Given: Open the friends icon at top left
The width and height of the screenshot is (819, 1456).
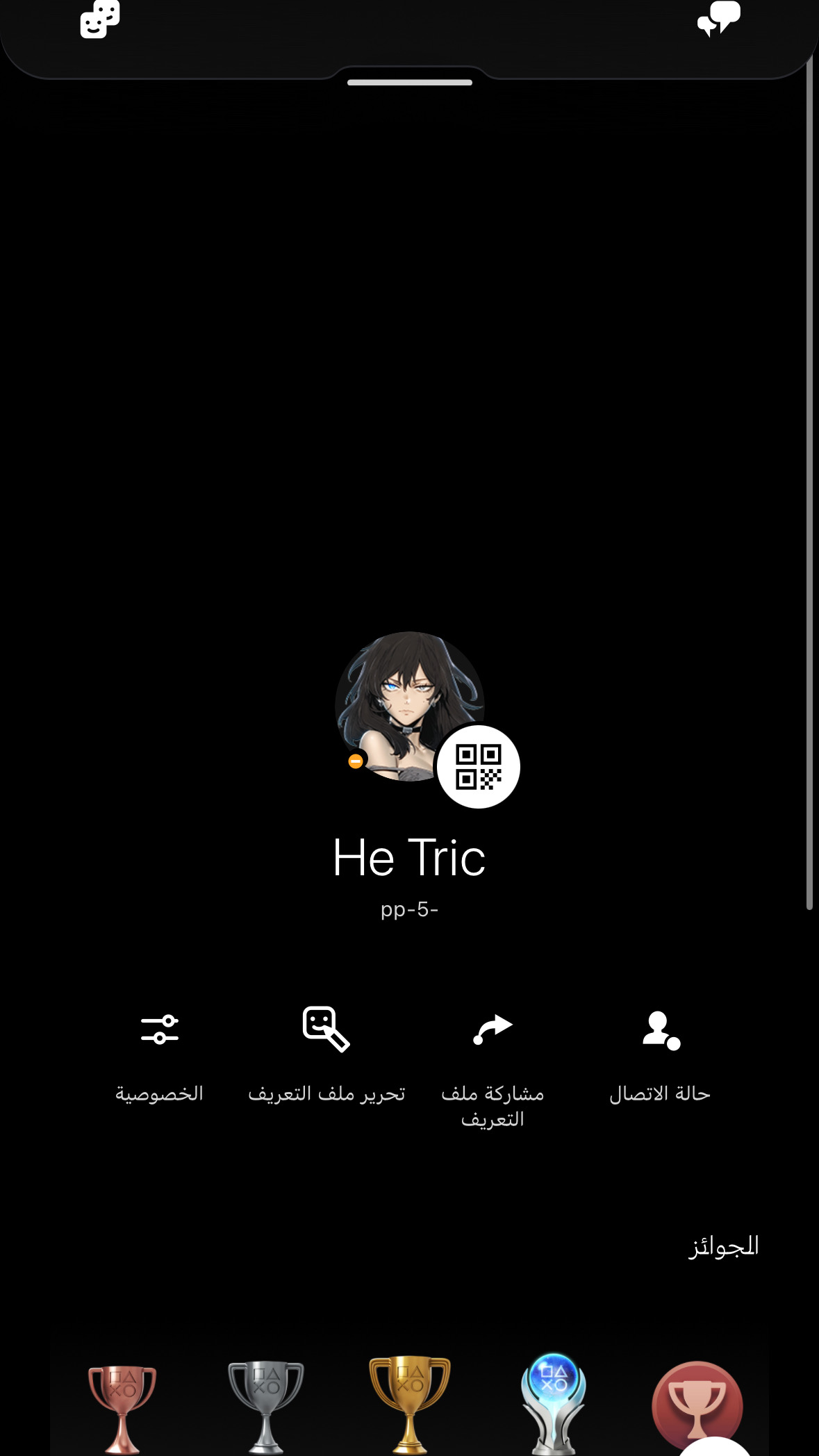Looking at the screenshot, I should click(99, 19).
